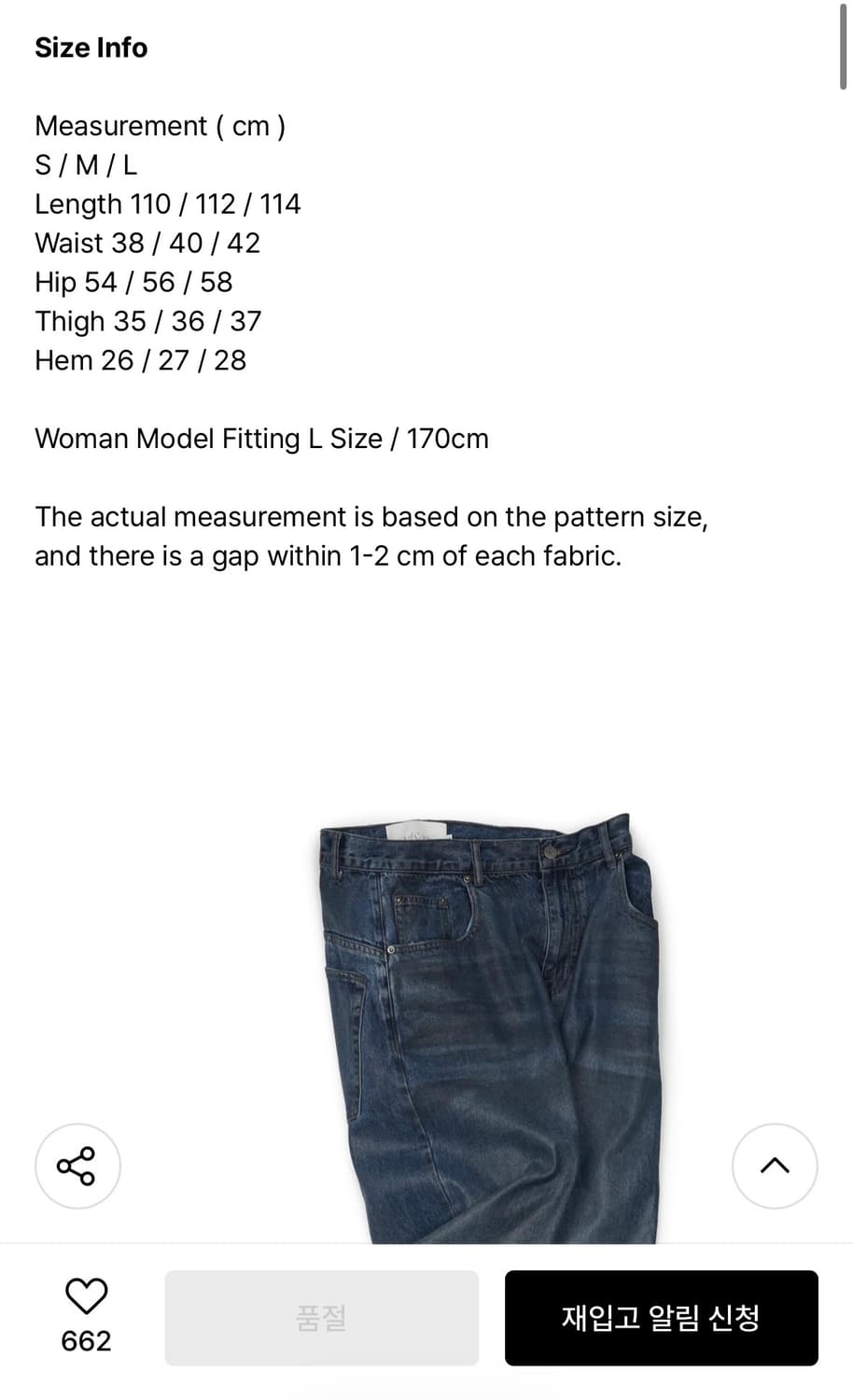Viewport: 853px width, 1400px height.
Task: Tap the Hem 26 / 27 / 28 row
Action: pos(140,360)
